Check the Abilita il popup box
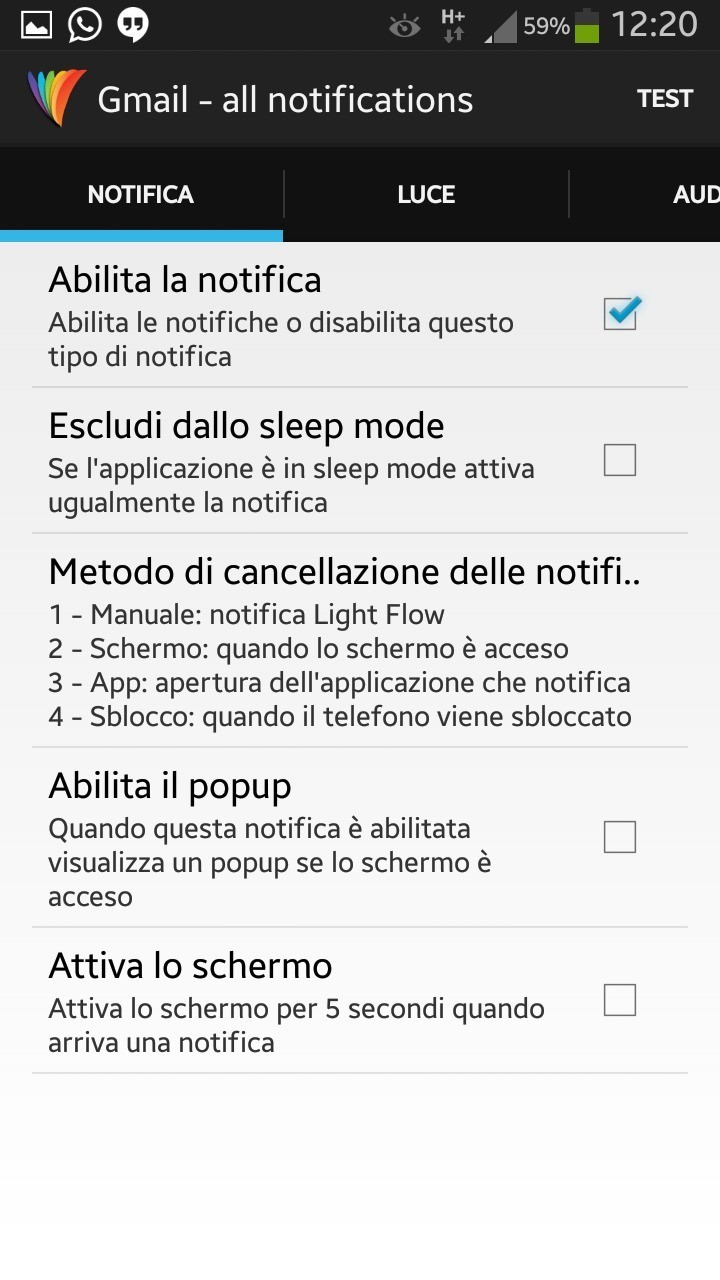 tap(620, 837)
